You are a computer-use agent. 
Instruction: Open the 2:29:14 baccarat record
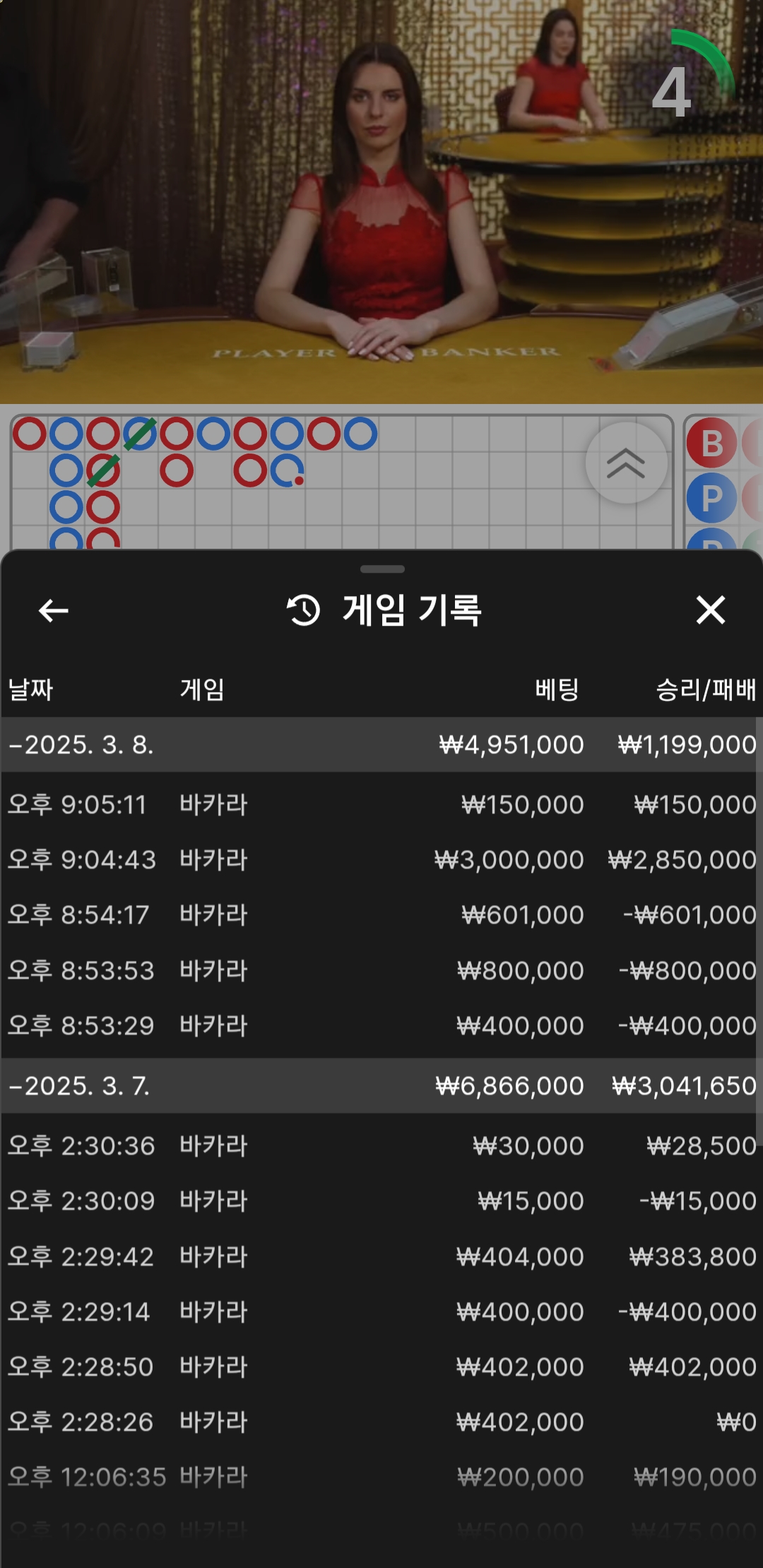(x=381, y=1312)
